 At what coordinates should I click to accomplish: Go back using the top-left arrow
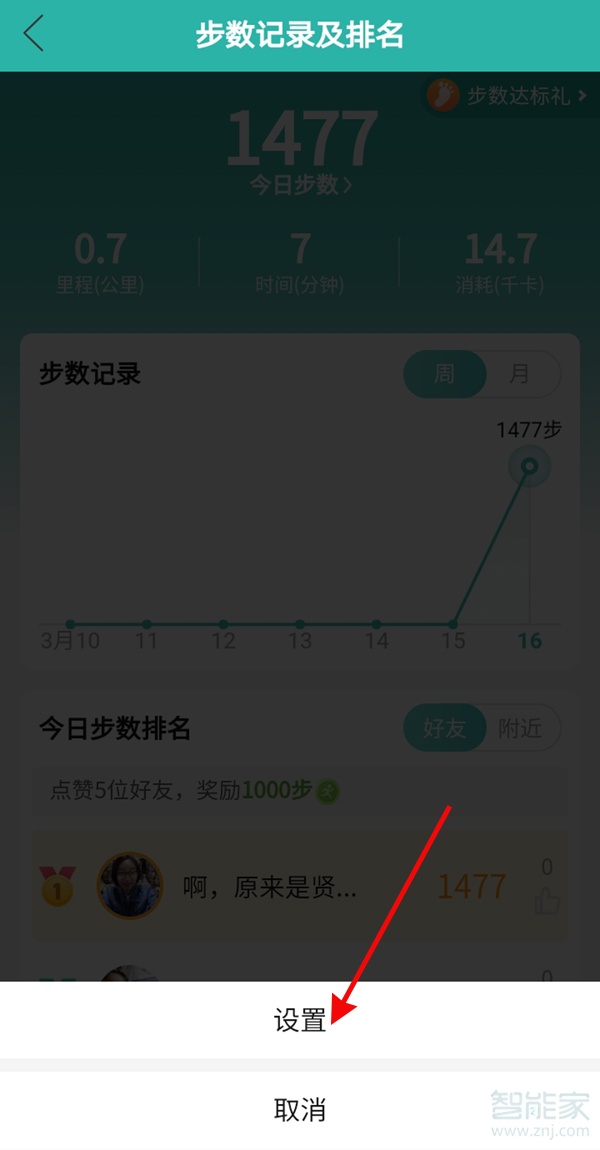coord(34,34)
